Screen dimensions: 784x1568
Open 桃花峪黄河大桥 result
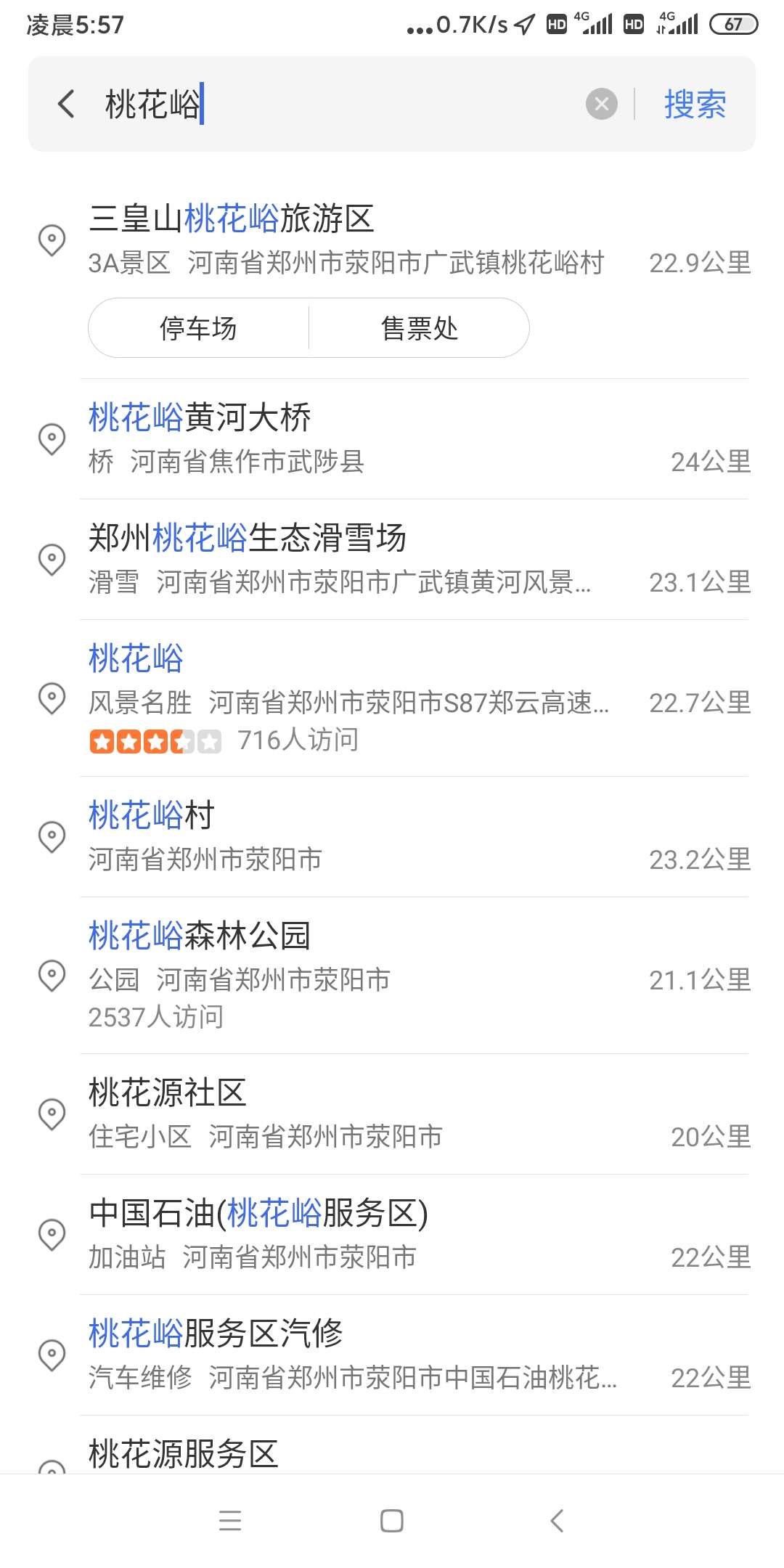392,439
